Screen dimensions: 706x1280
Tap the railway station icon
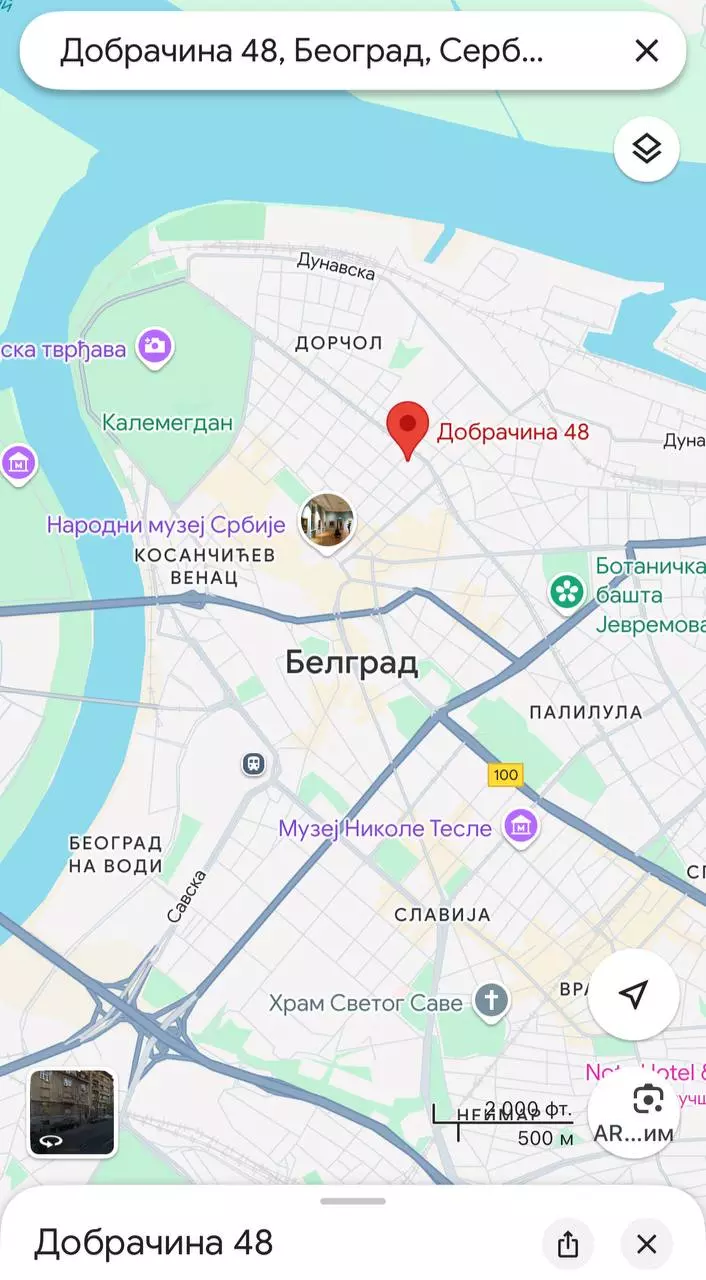point(254,764)
